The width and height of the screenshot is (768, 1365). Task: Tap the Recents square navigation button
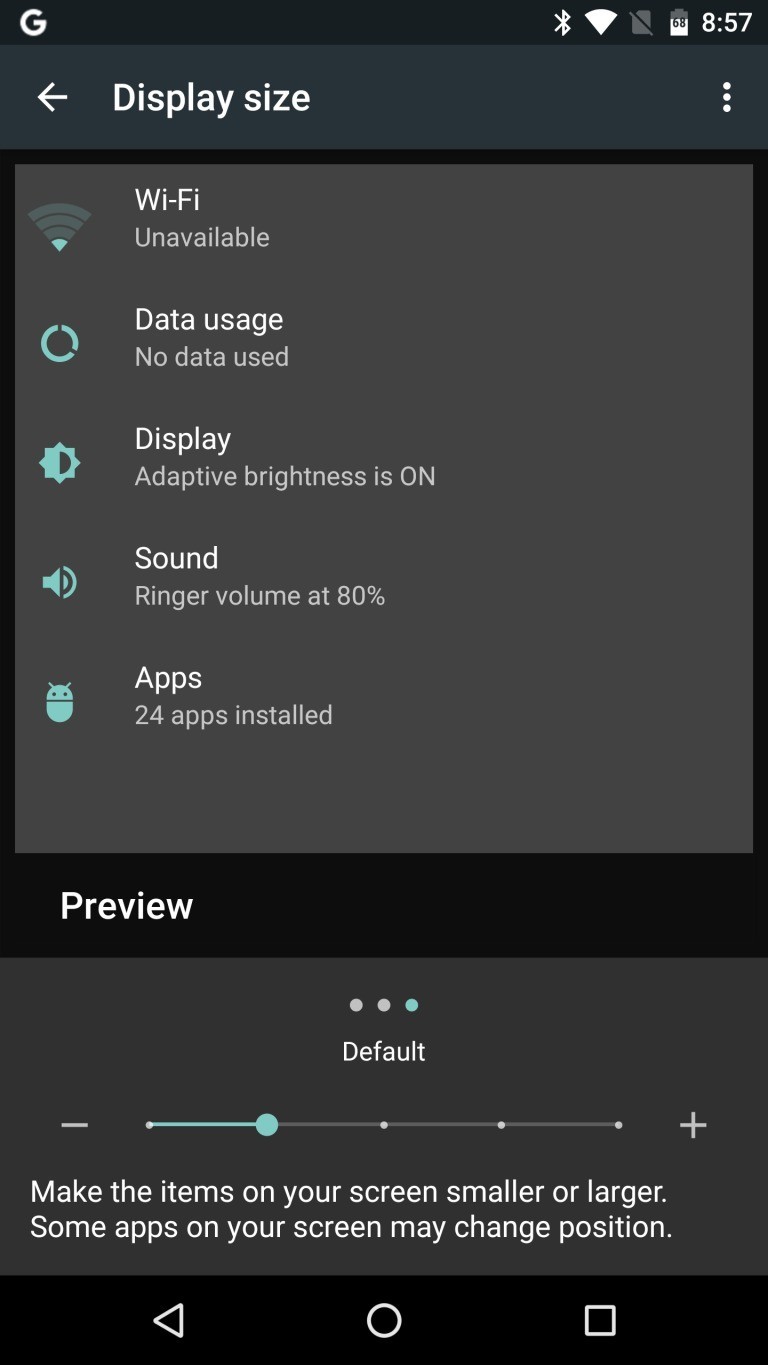(600, 1320)
